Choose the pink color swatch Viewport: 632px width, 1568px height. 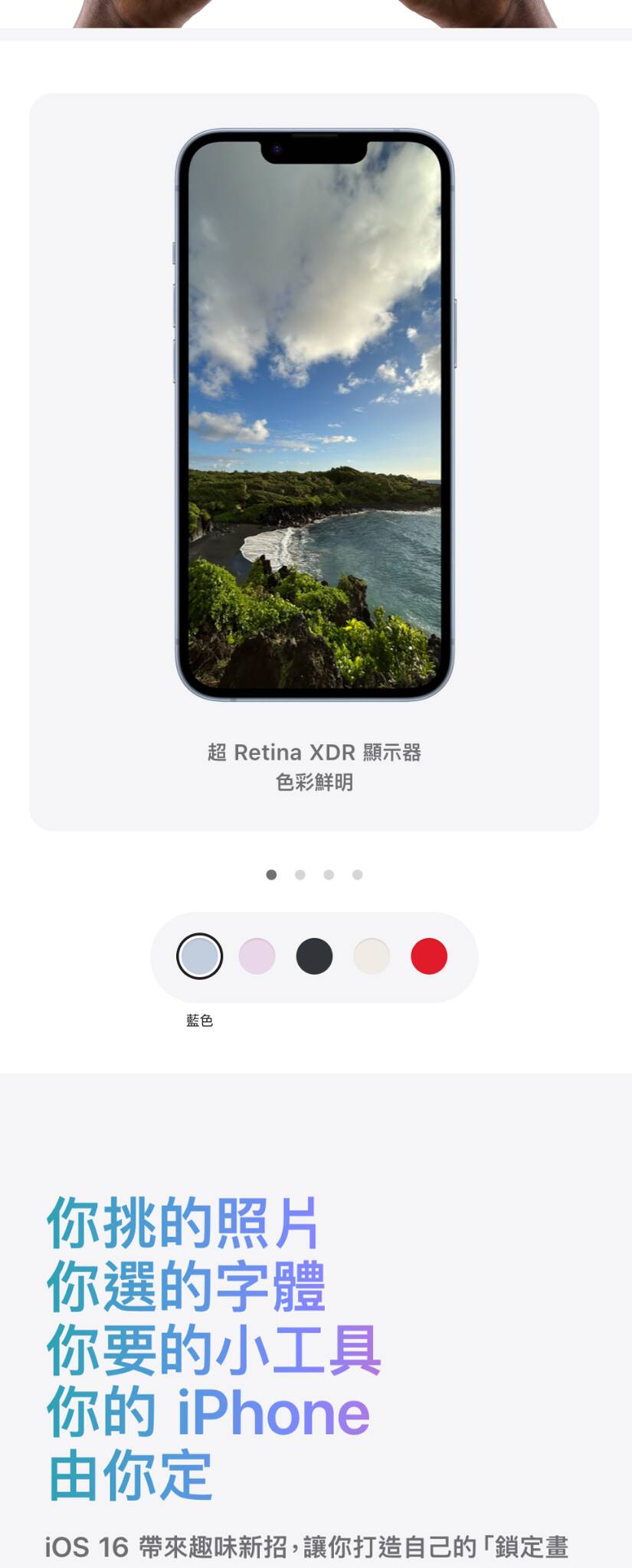tap(257, 955)
